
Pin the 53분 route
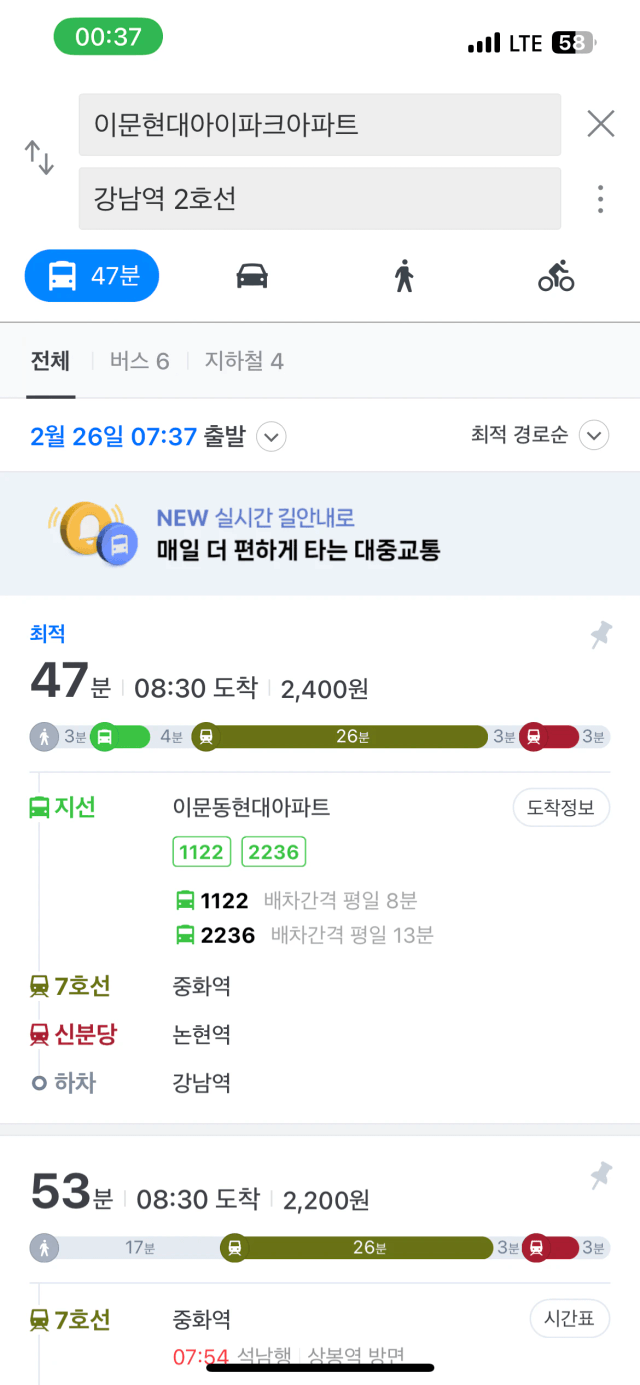tap(600, 1175)
